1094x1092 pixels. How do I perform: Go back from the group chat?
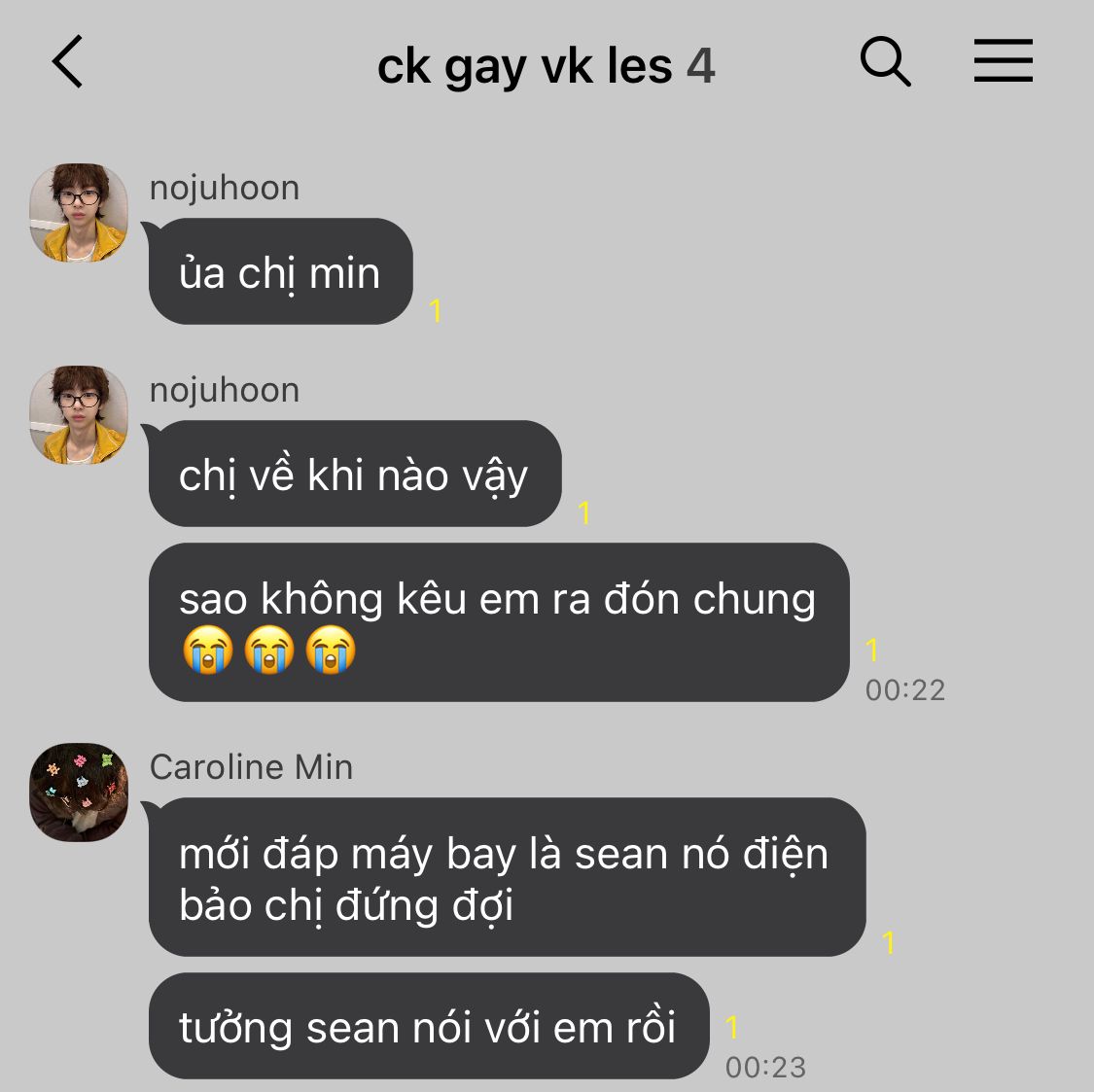(68, 63)
